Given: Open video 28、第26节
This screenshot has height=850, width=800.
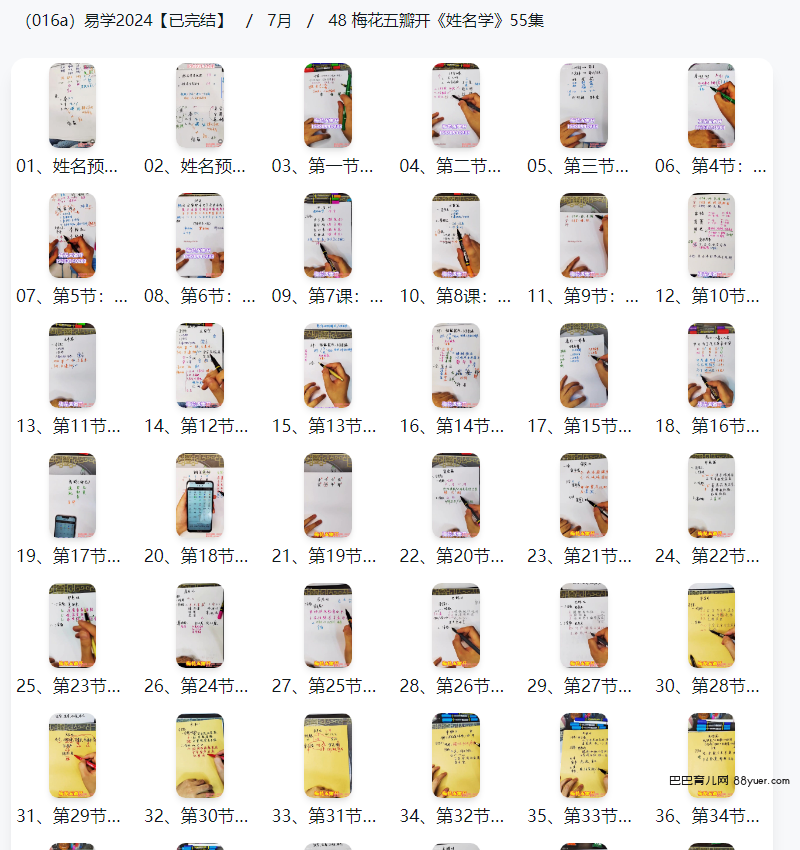Looking at the screenshot, I should click(456, 626).
